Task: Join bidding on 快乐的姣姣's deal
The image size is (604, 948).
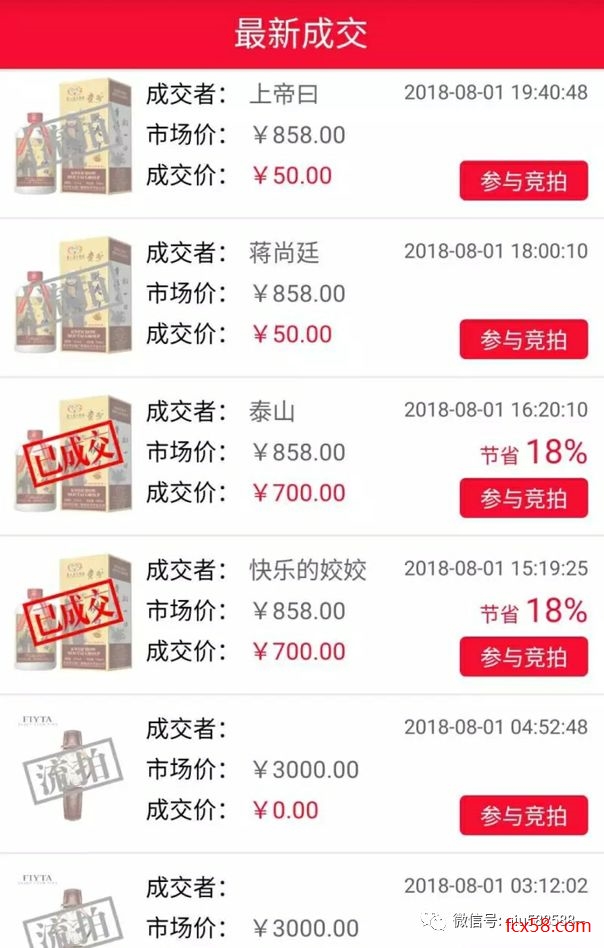Action: click(x=523, y=657)
